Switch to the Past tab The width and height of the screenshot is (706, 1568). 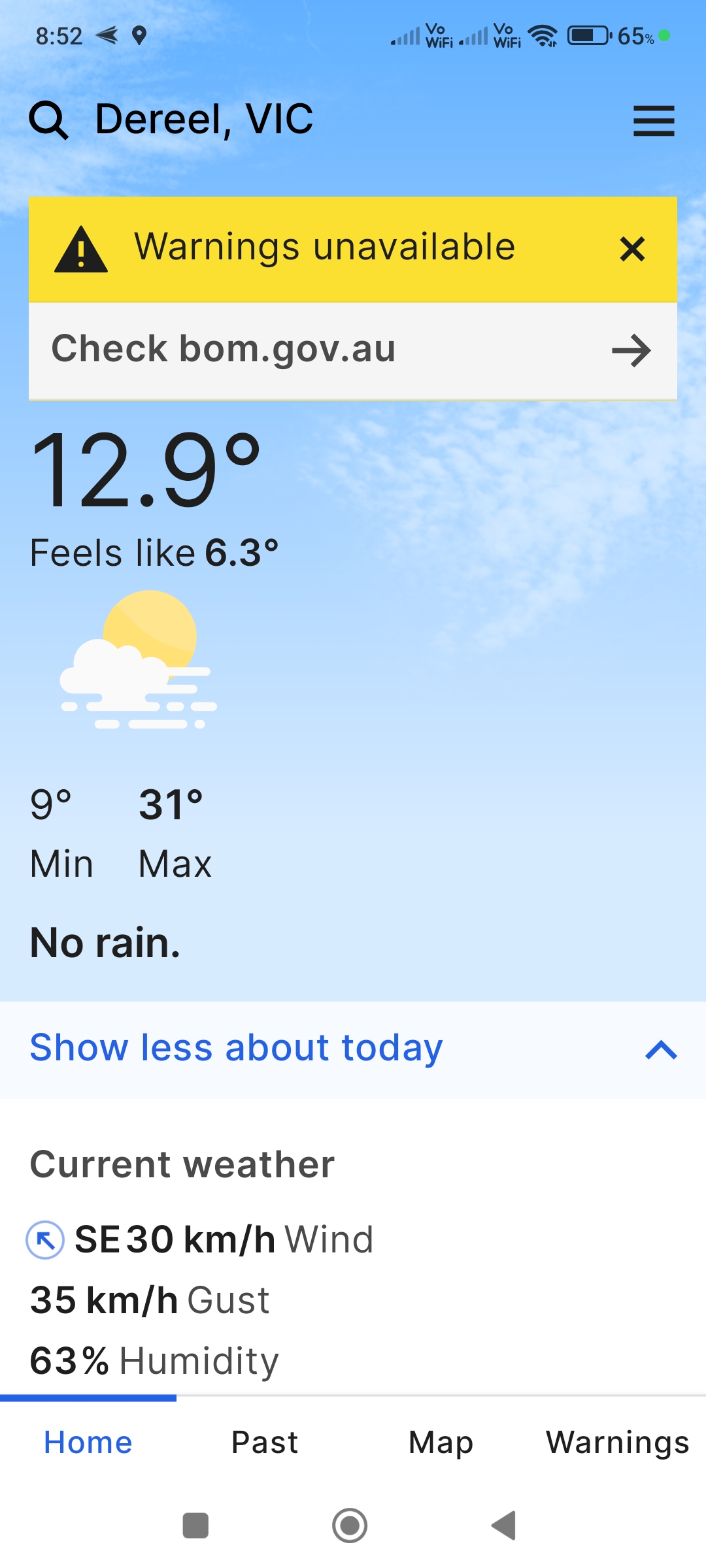pos(265,1443)
